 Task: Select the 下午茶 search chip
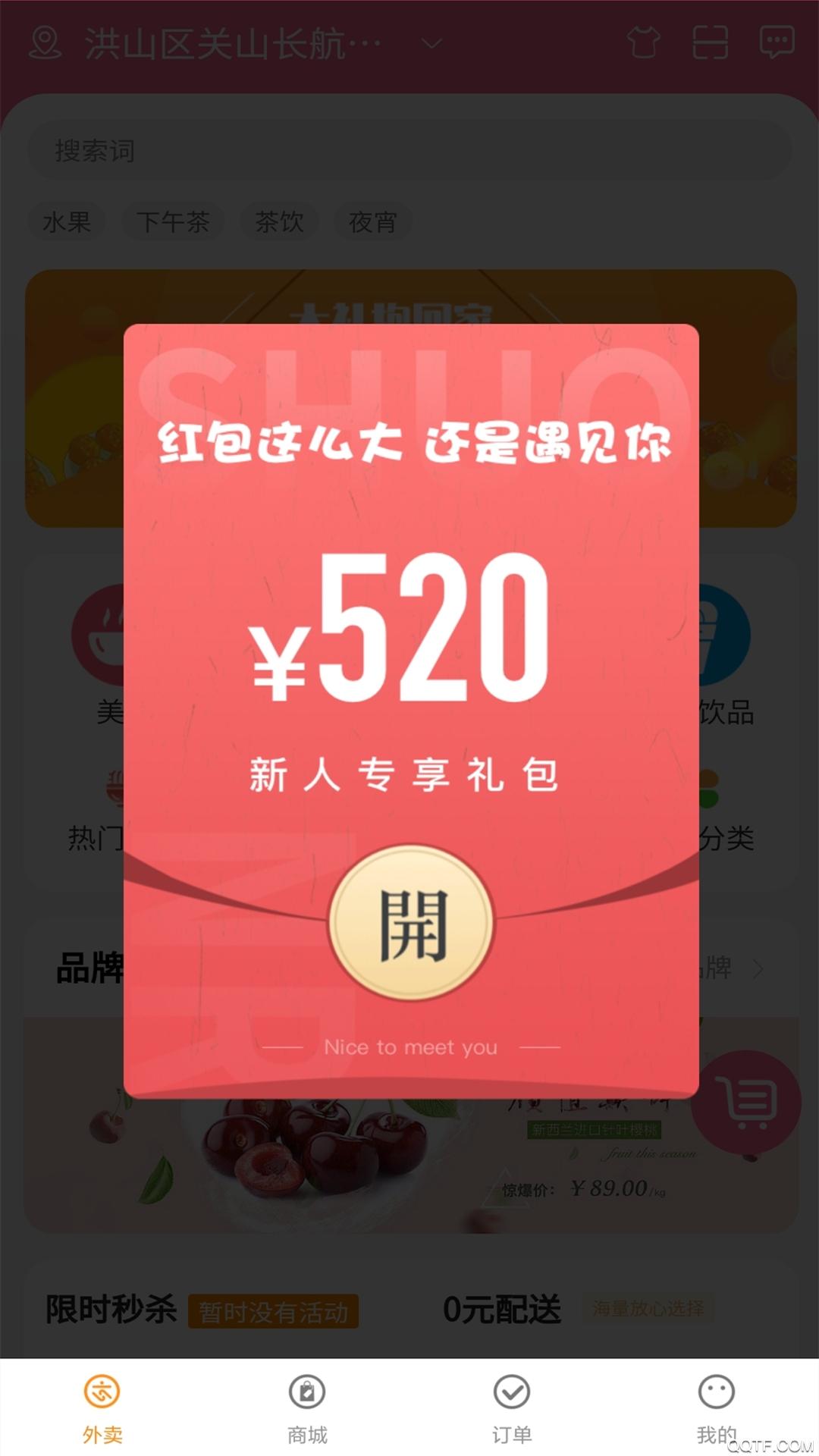173,222
